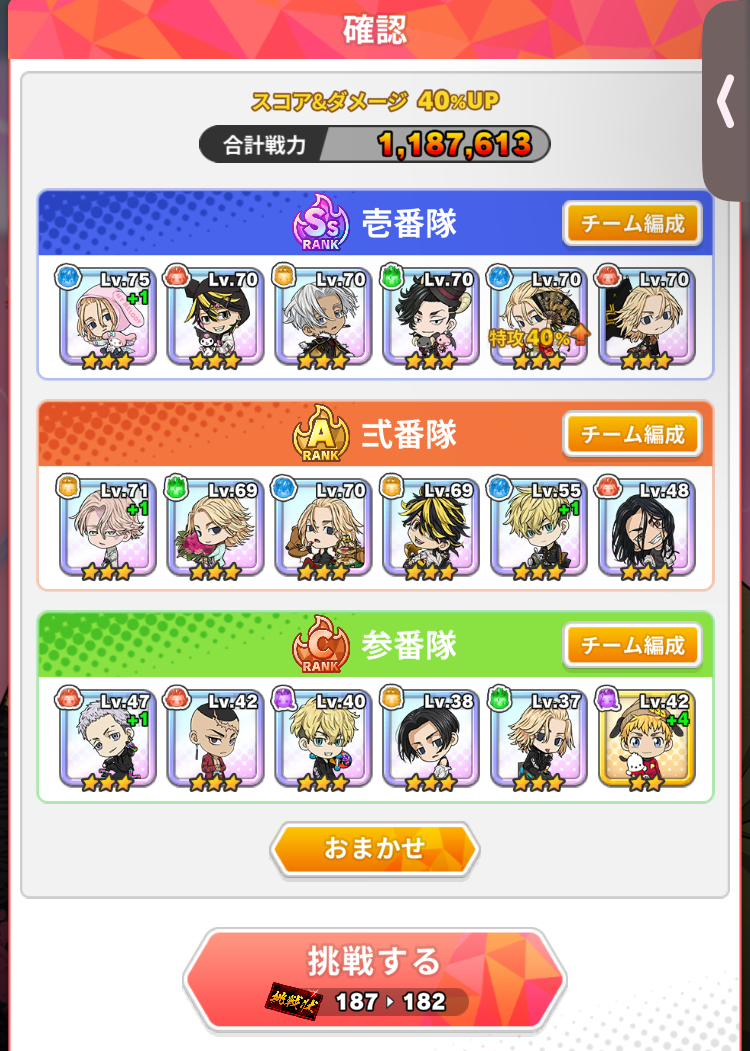The width and height of the screenshot is (750, 1051).
Task: Open チーム編成 for 弐番隊
Action: pyautogui.click(x=632, y=434)
